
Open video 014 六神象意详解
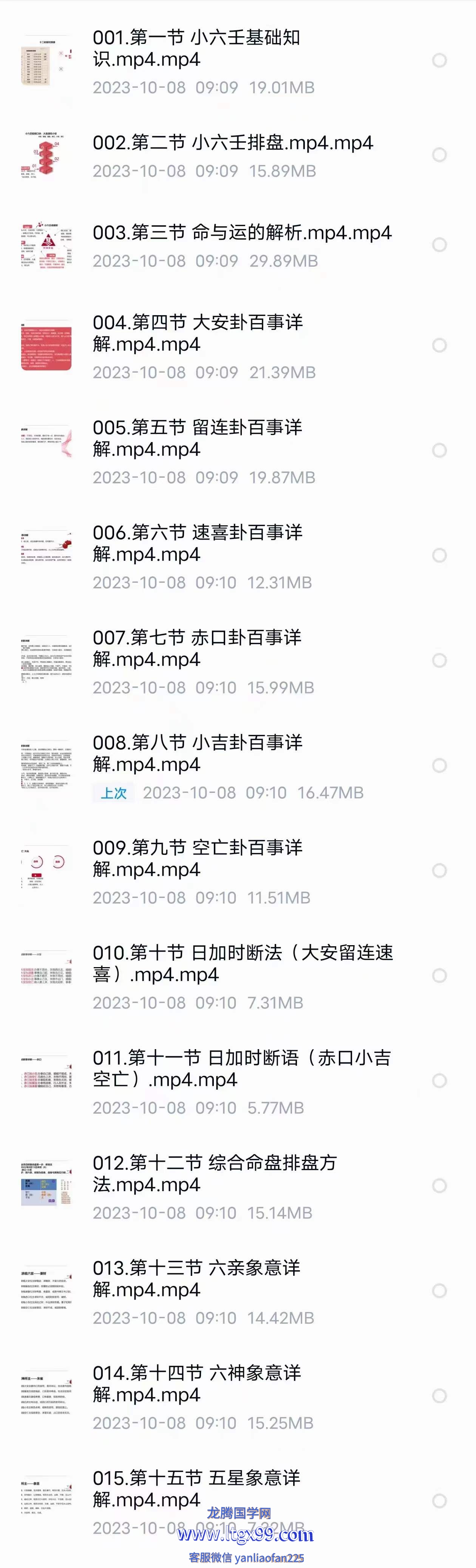196,1384
